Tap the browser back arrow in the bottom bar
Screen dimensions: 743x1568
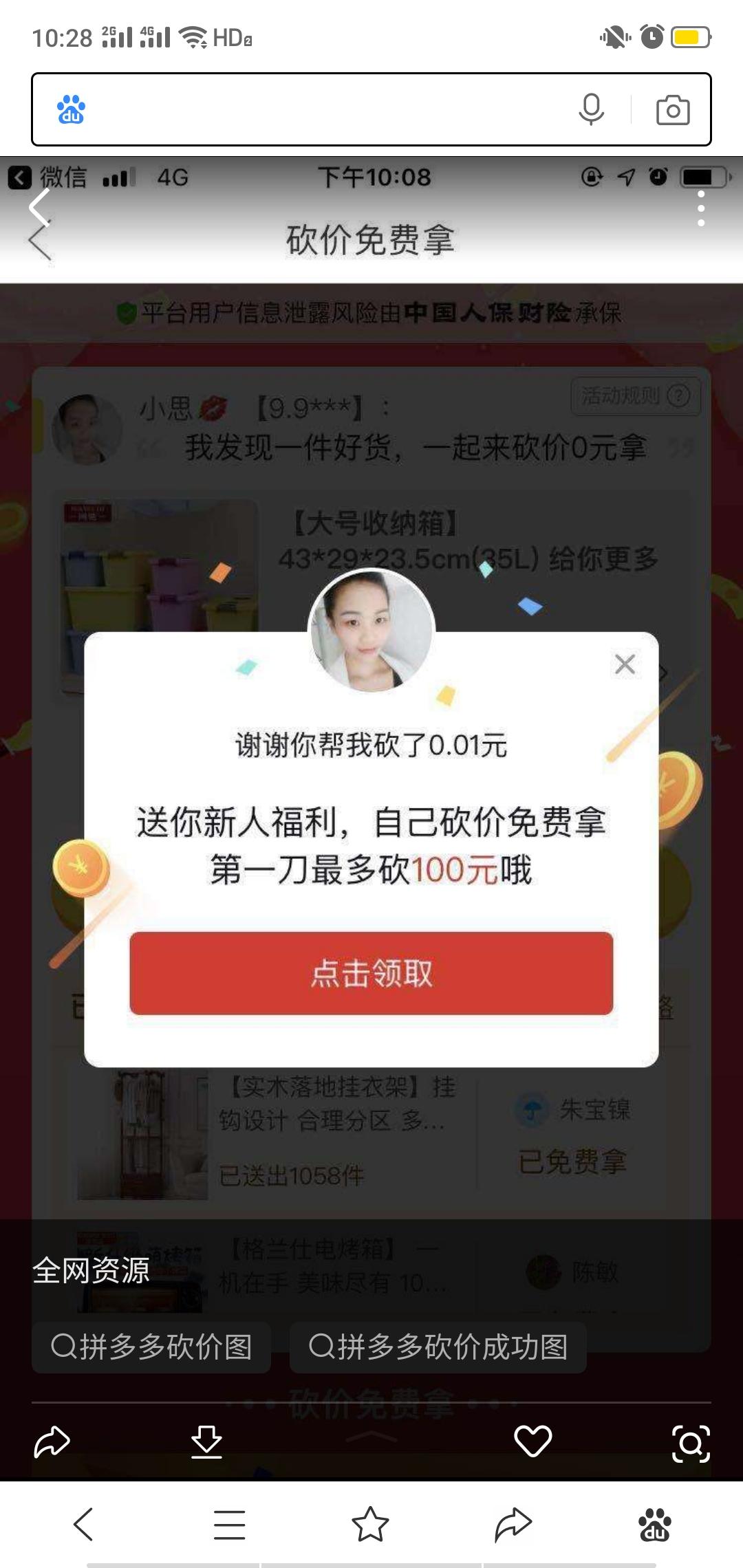click(84, 1525)
